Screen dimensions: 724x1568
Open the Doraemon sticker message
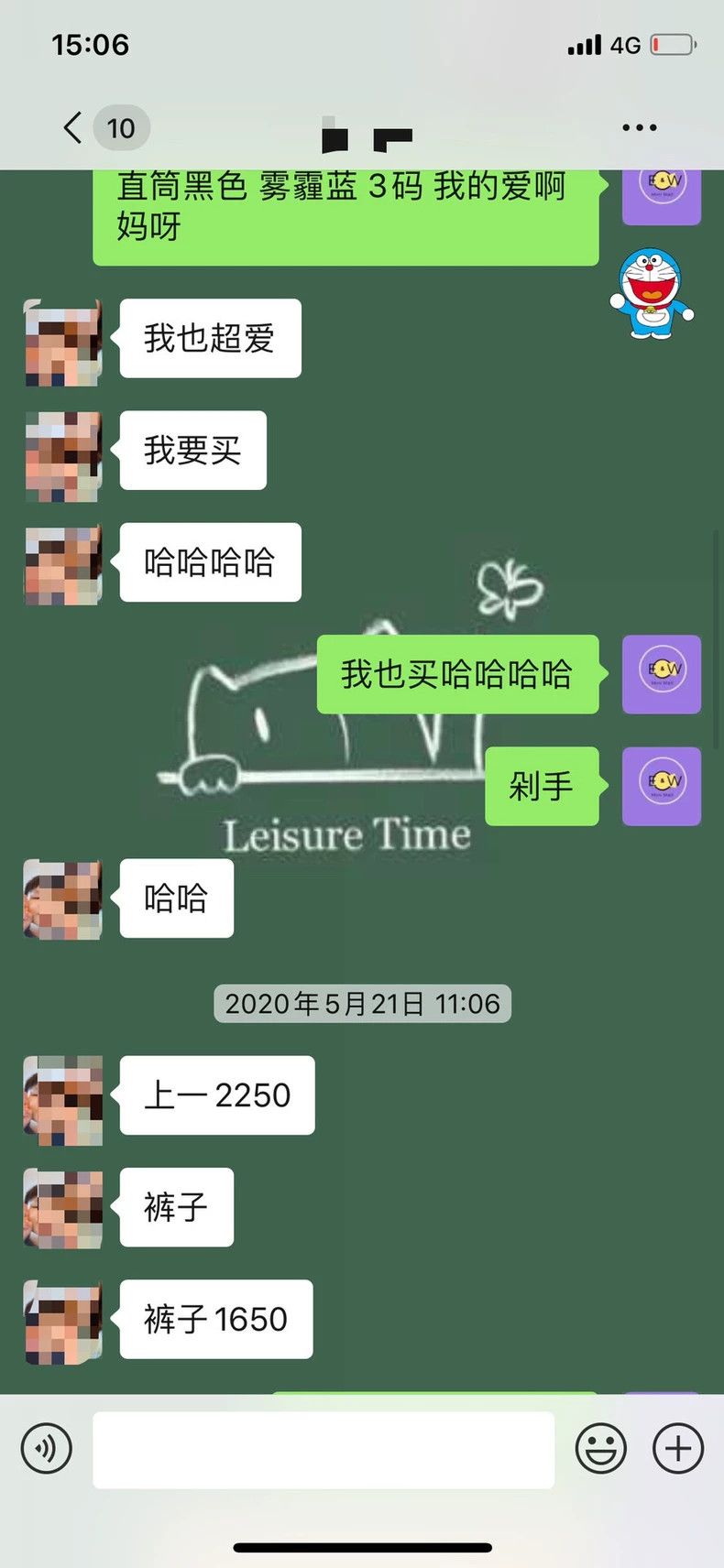(652, 293)
